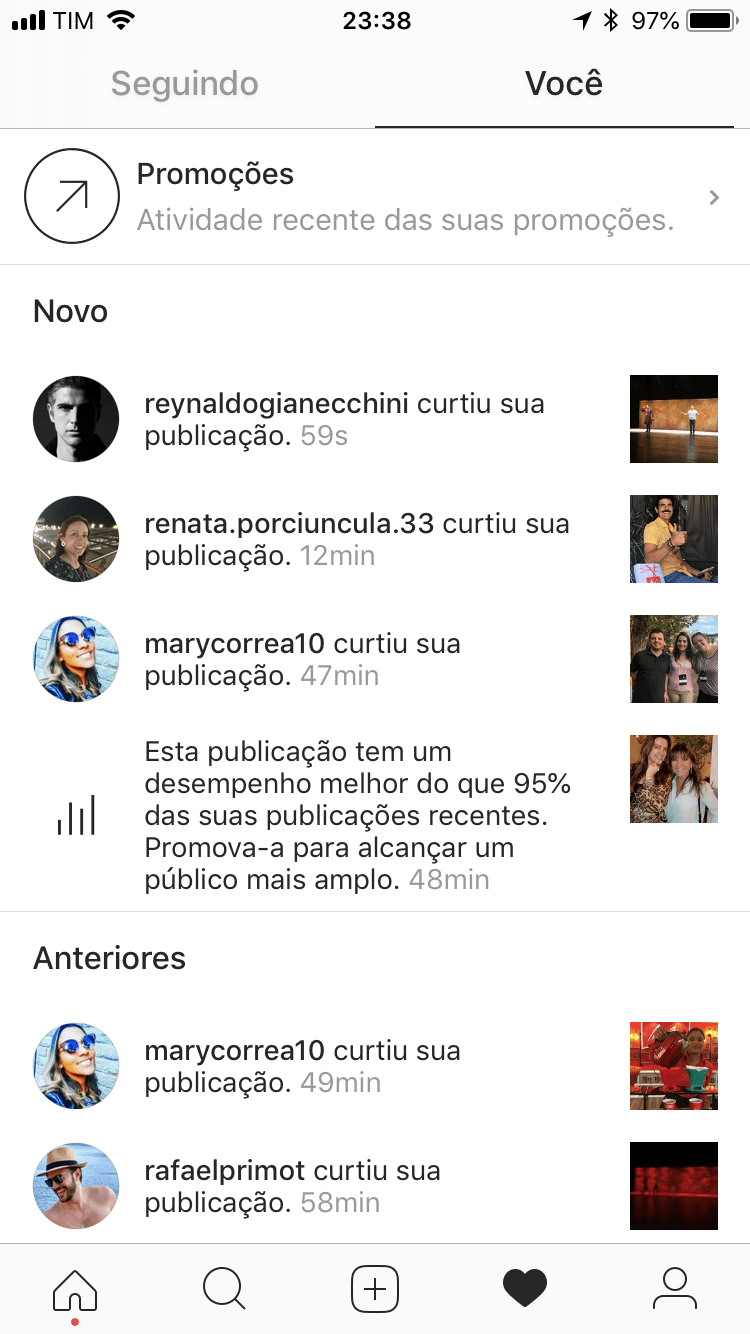
Task: View the post liked by rafaelprimot
Action: point(673,1186)
